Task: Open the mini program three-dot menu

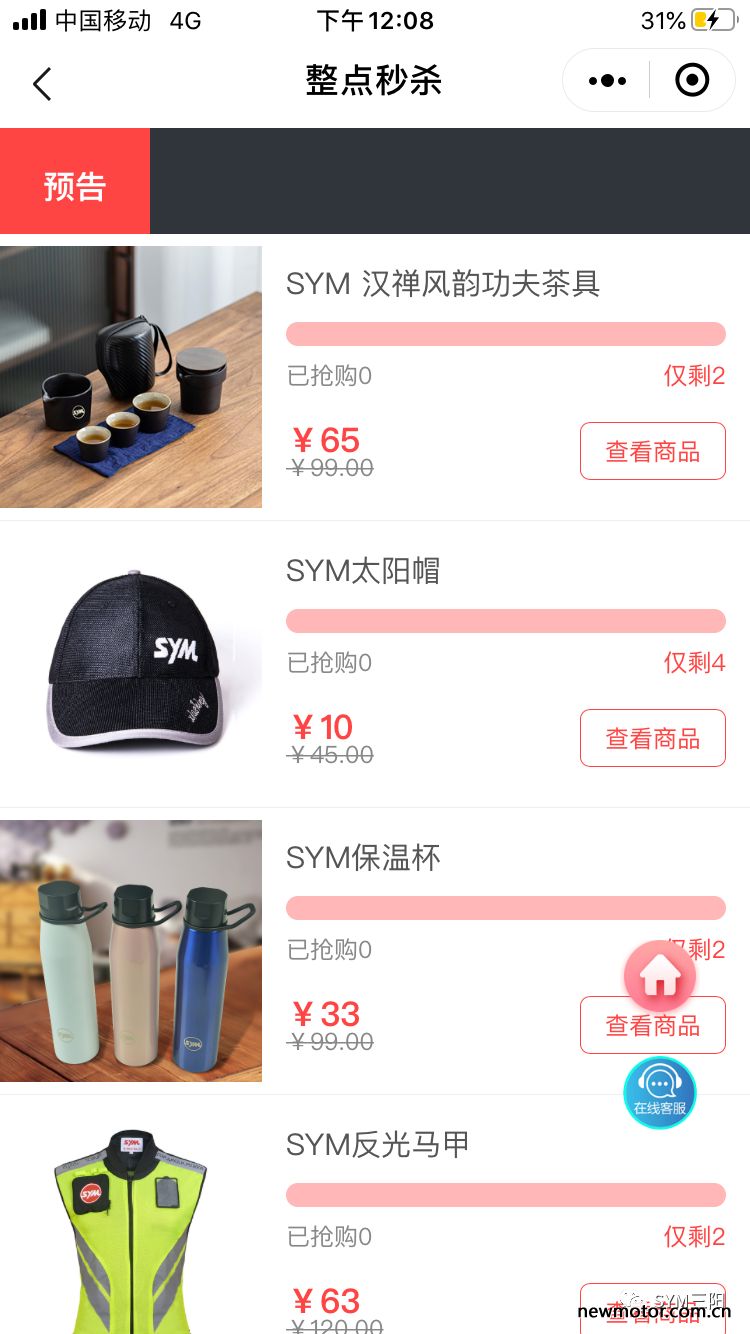Action: (x=607, y=81)
